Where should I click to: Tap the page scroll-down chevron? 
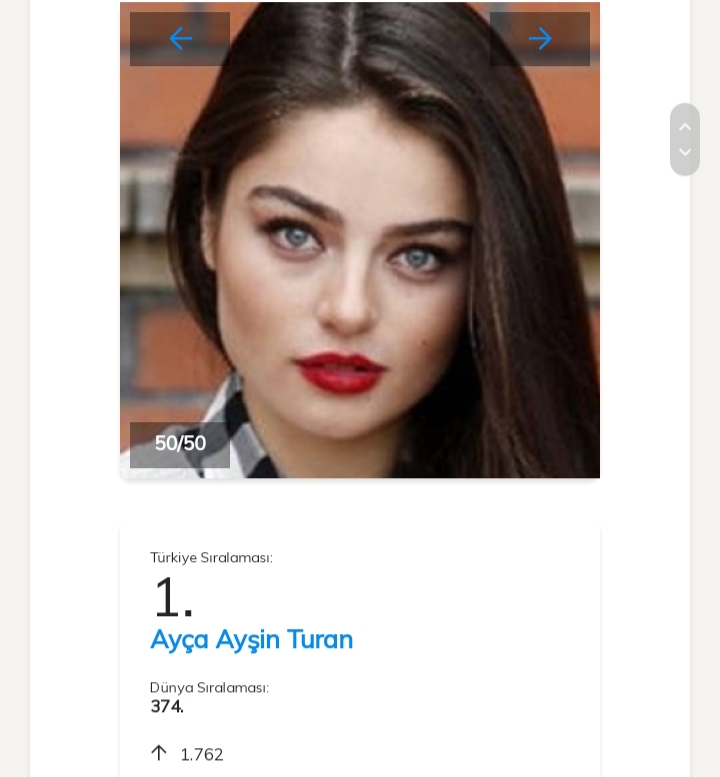tap(685, 153)
